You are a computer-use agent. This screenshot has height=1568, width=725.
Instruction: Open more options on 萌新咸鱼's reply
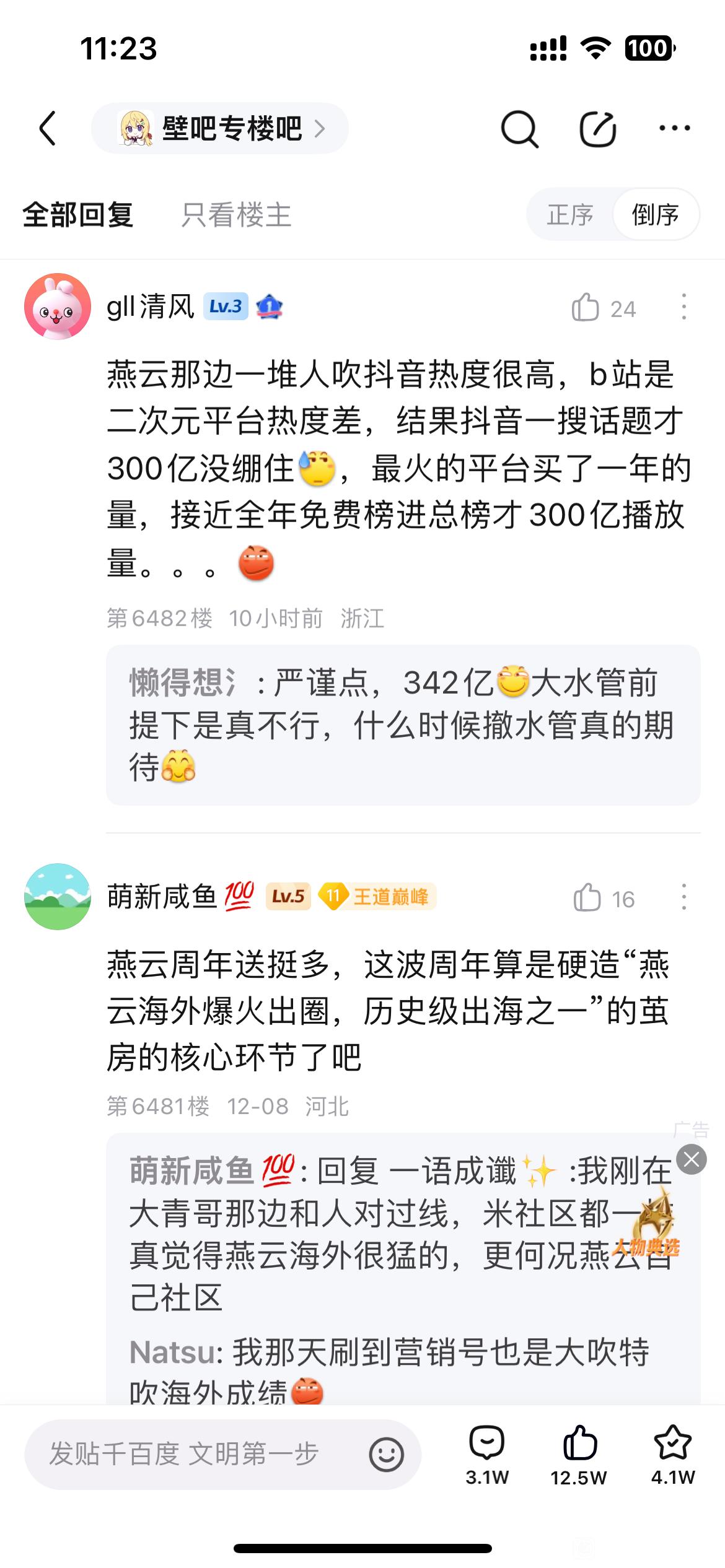pyautogui.click(x=683, y=897)
